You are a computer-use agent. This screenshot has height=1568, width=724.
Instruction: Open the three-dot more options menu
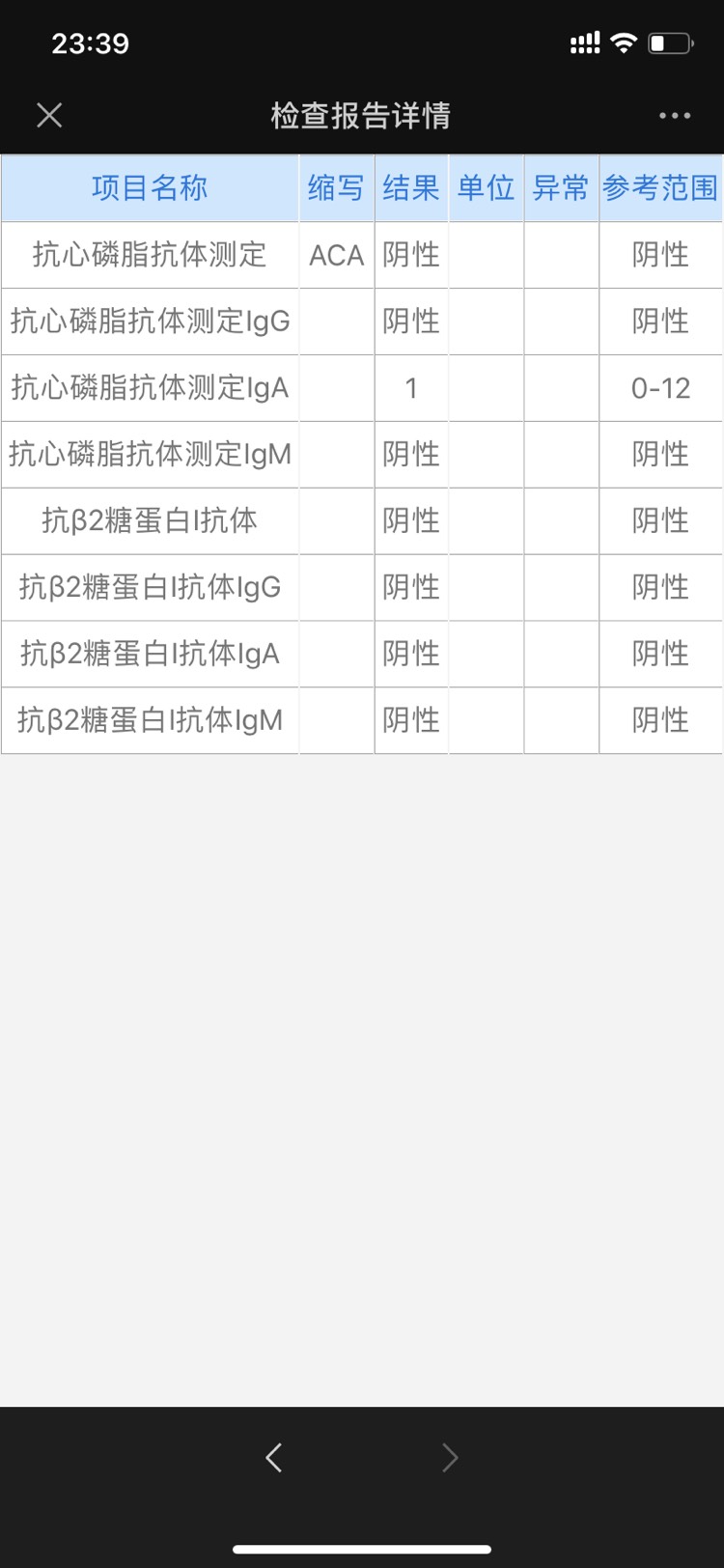tap(674, 116)
